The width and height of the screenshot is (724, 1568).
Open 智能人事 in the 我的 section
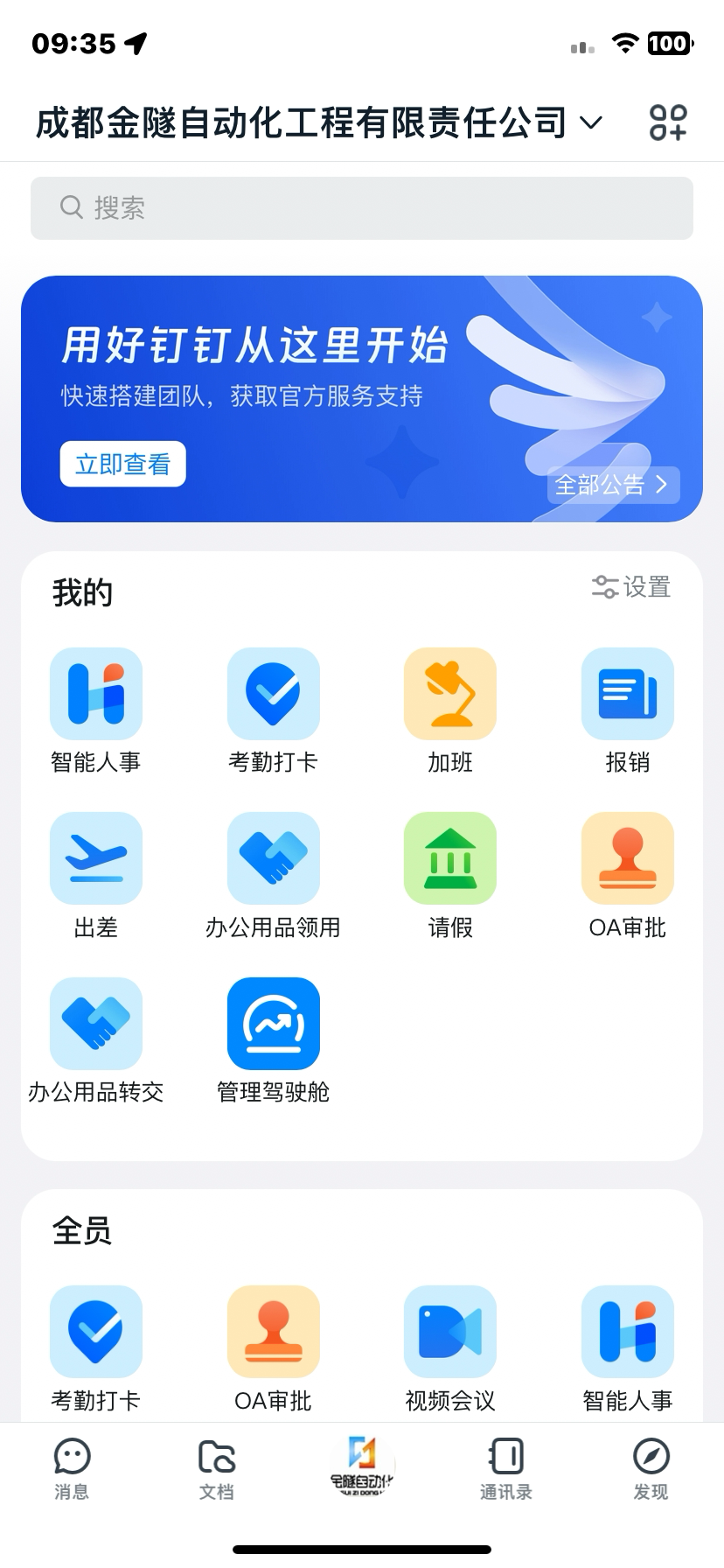point(96,694)
